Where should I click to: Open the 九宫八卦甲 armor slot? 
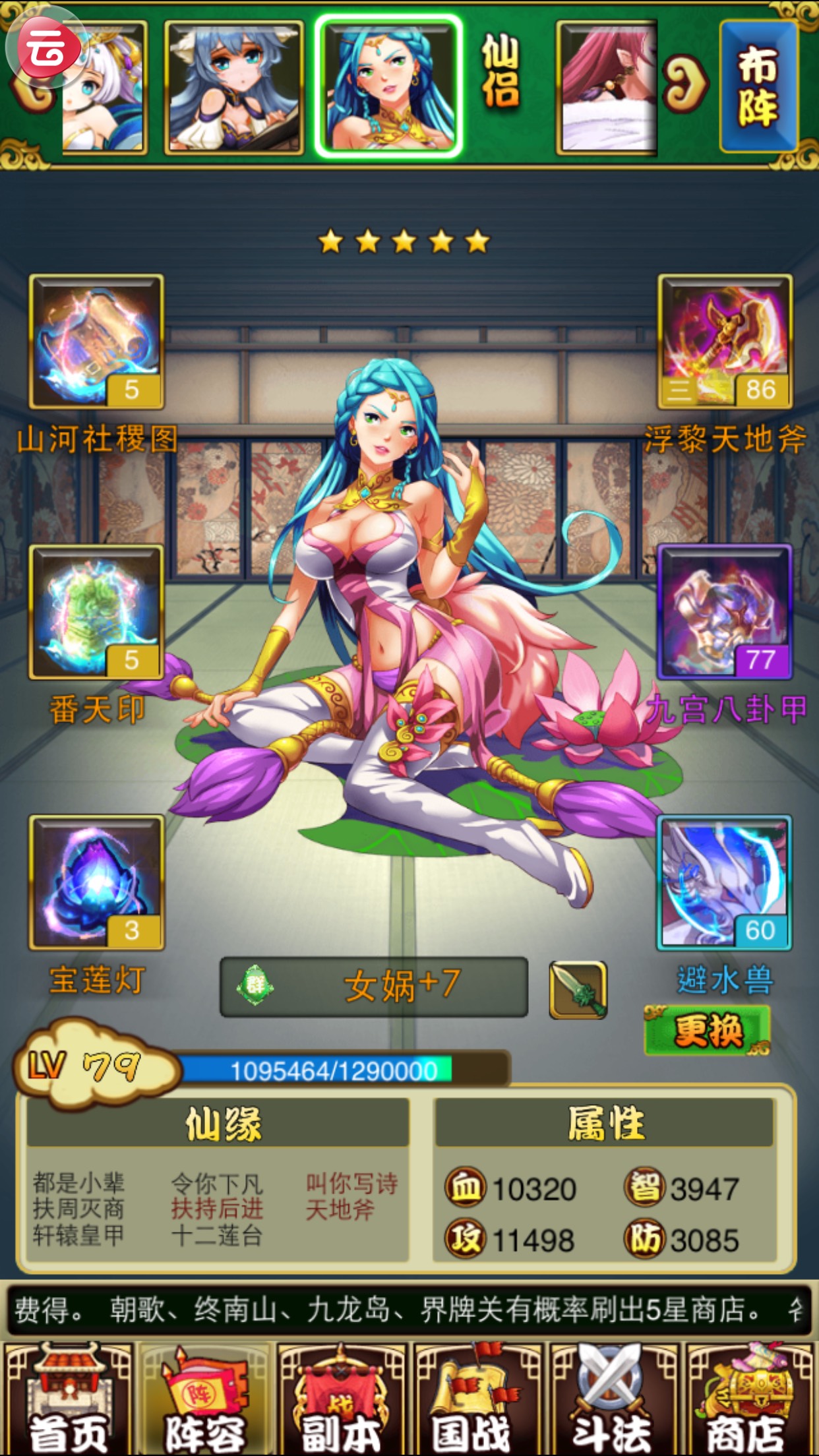coord(725,612)
